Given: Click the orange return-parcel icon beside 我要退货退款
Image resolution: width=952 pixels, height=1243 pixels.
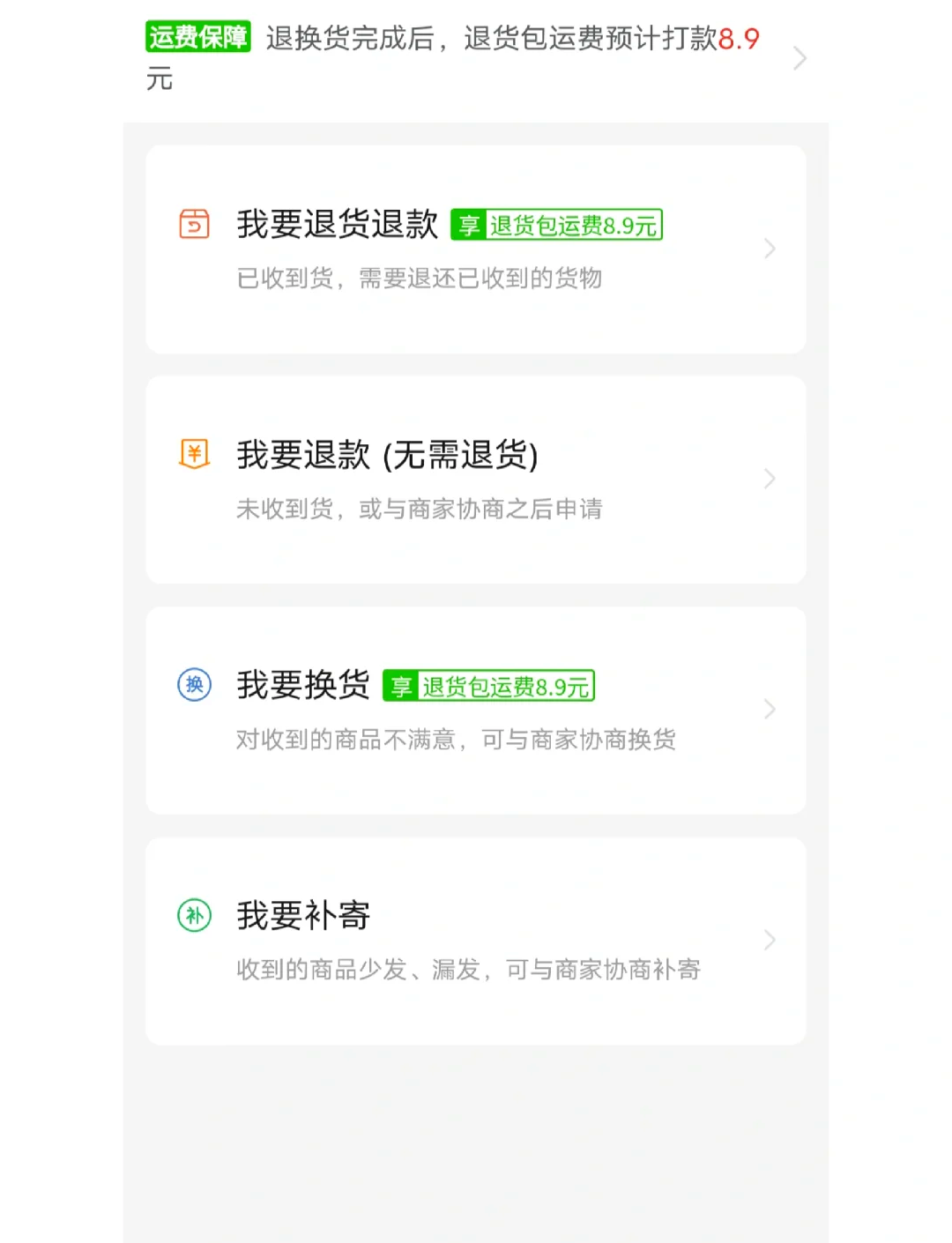Looking at the screenshot, I should click(196, 225).
